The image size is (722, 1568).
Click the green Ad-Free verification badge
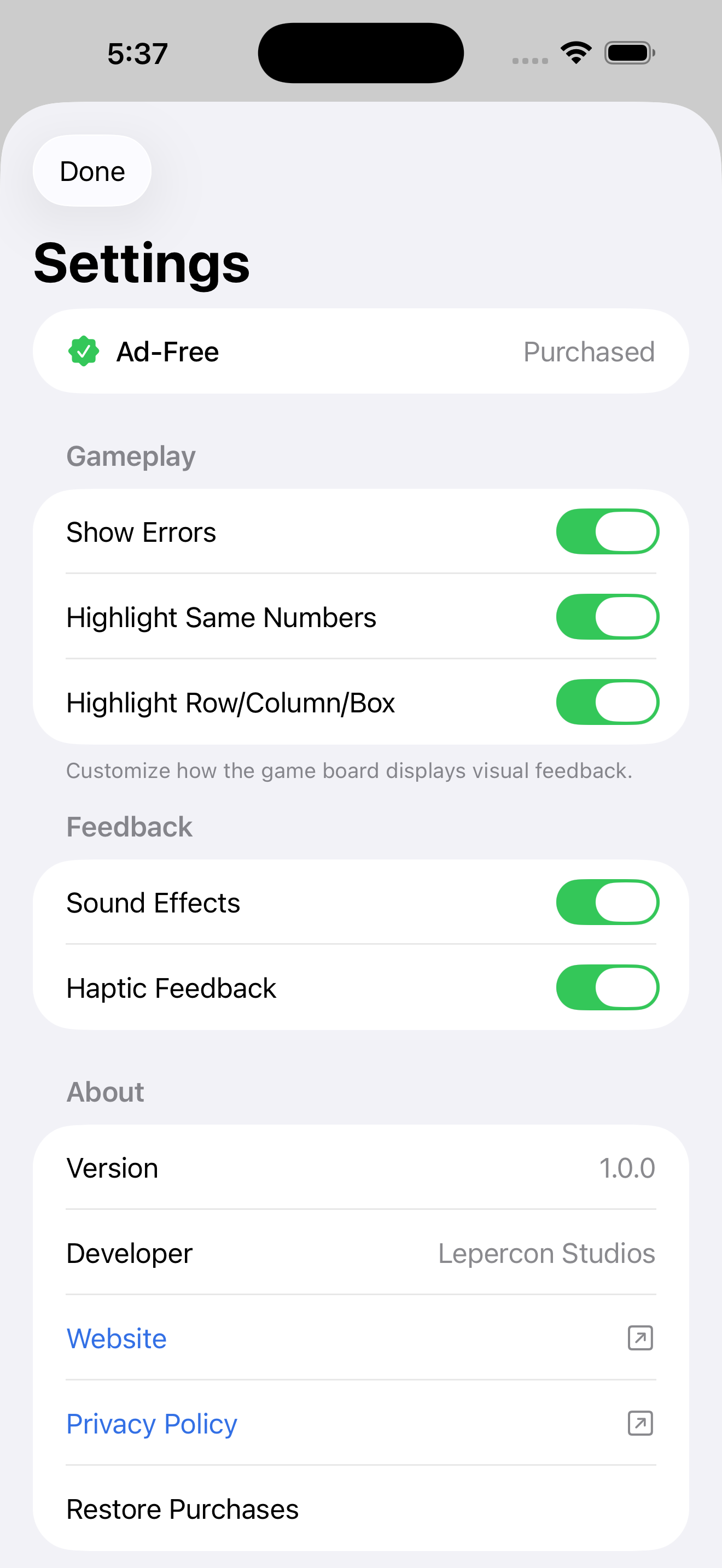click(85, 351)
